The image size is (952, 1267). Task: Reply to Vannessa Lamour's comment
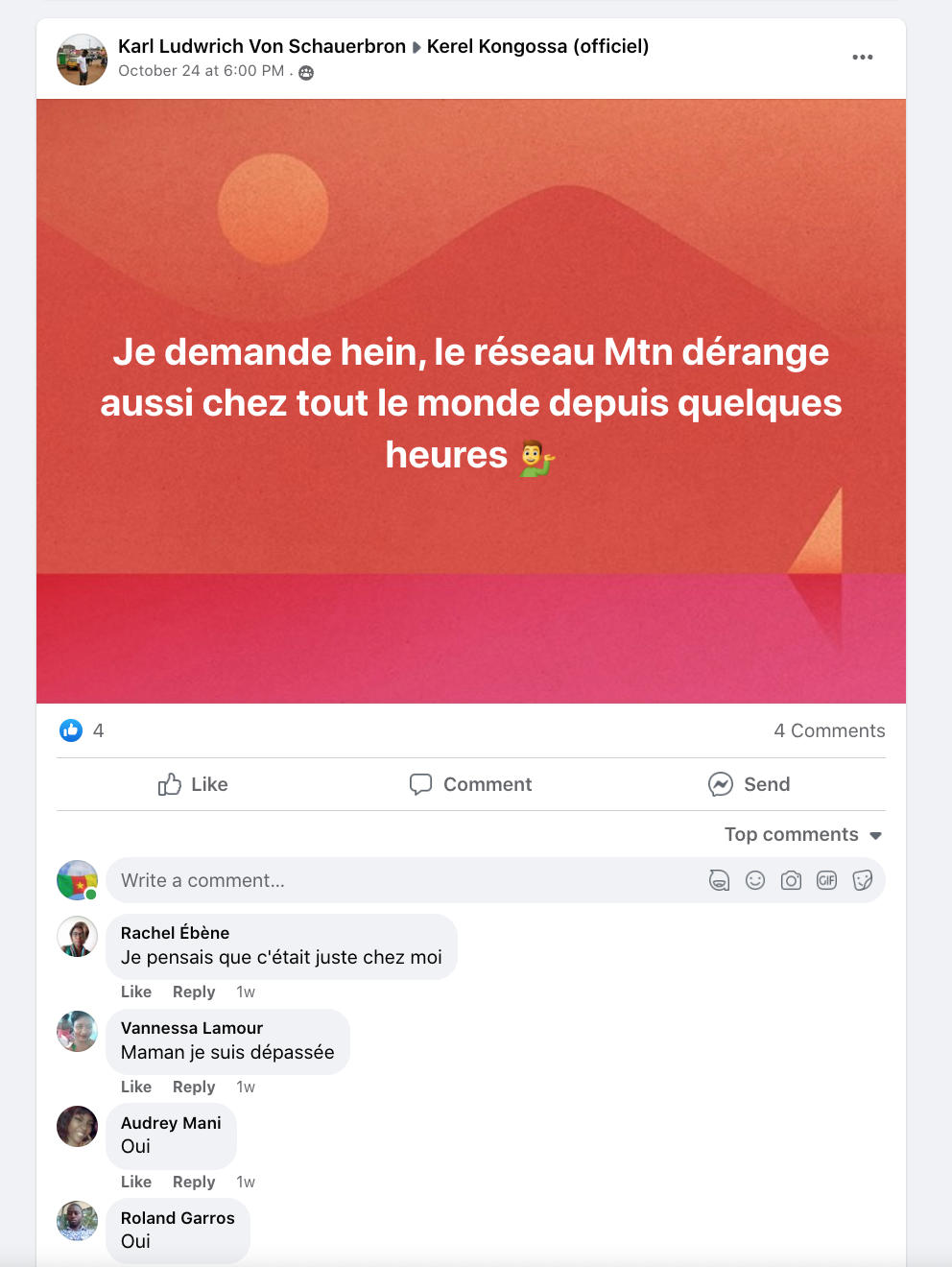(194, 1087)
